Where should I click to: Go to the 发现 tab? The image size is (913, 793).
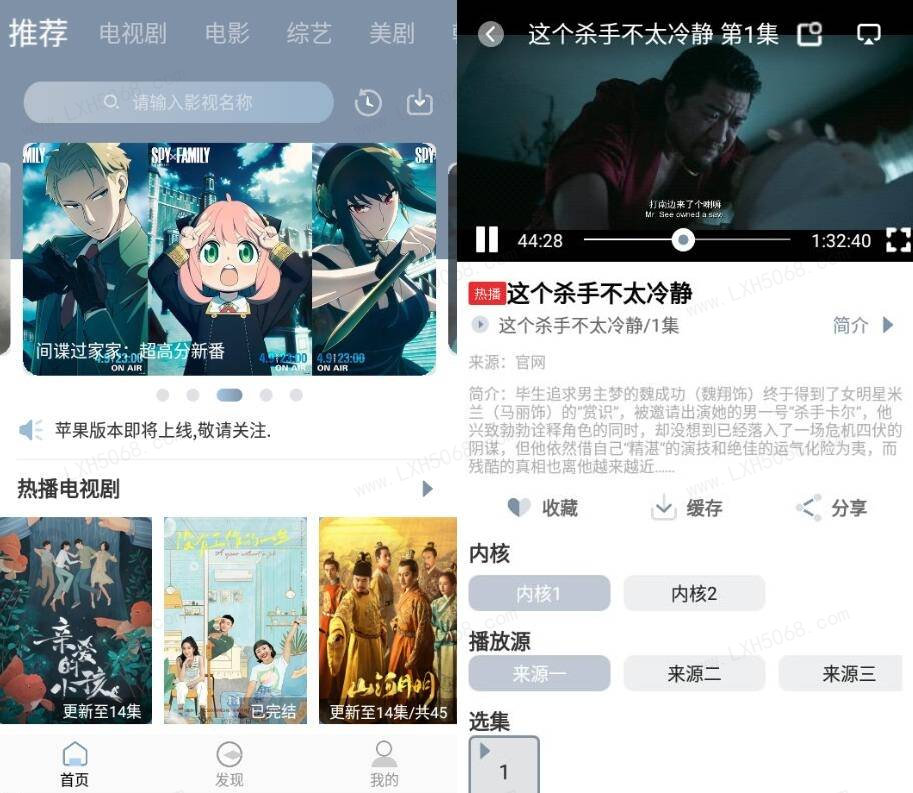coord(229,765)
